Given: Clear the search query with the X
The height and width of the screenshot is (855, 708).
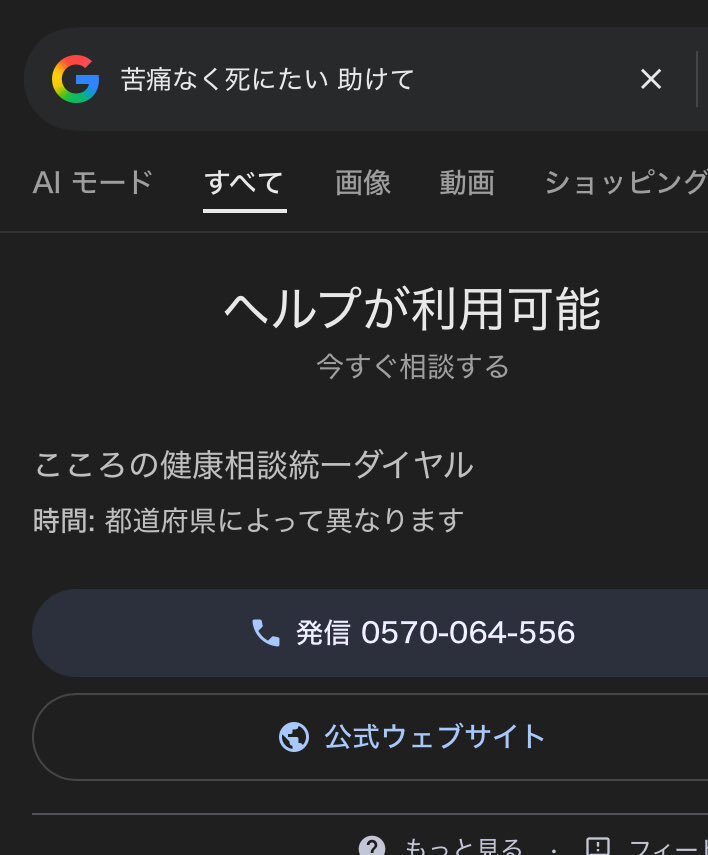Looking at the screenshot, I should tap(651, 79).
